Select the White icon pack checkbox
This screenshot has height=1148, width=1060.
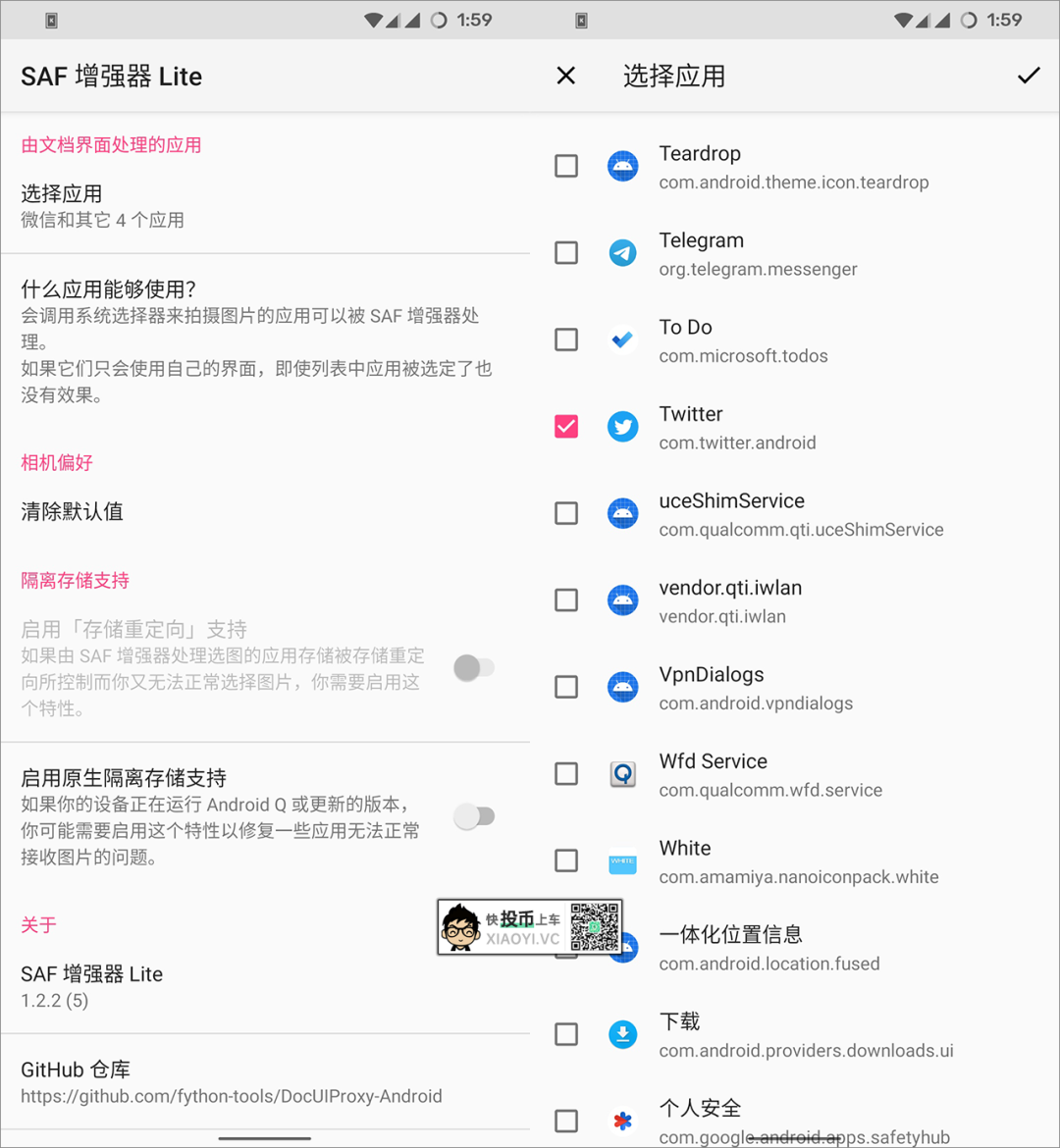566,861
